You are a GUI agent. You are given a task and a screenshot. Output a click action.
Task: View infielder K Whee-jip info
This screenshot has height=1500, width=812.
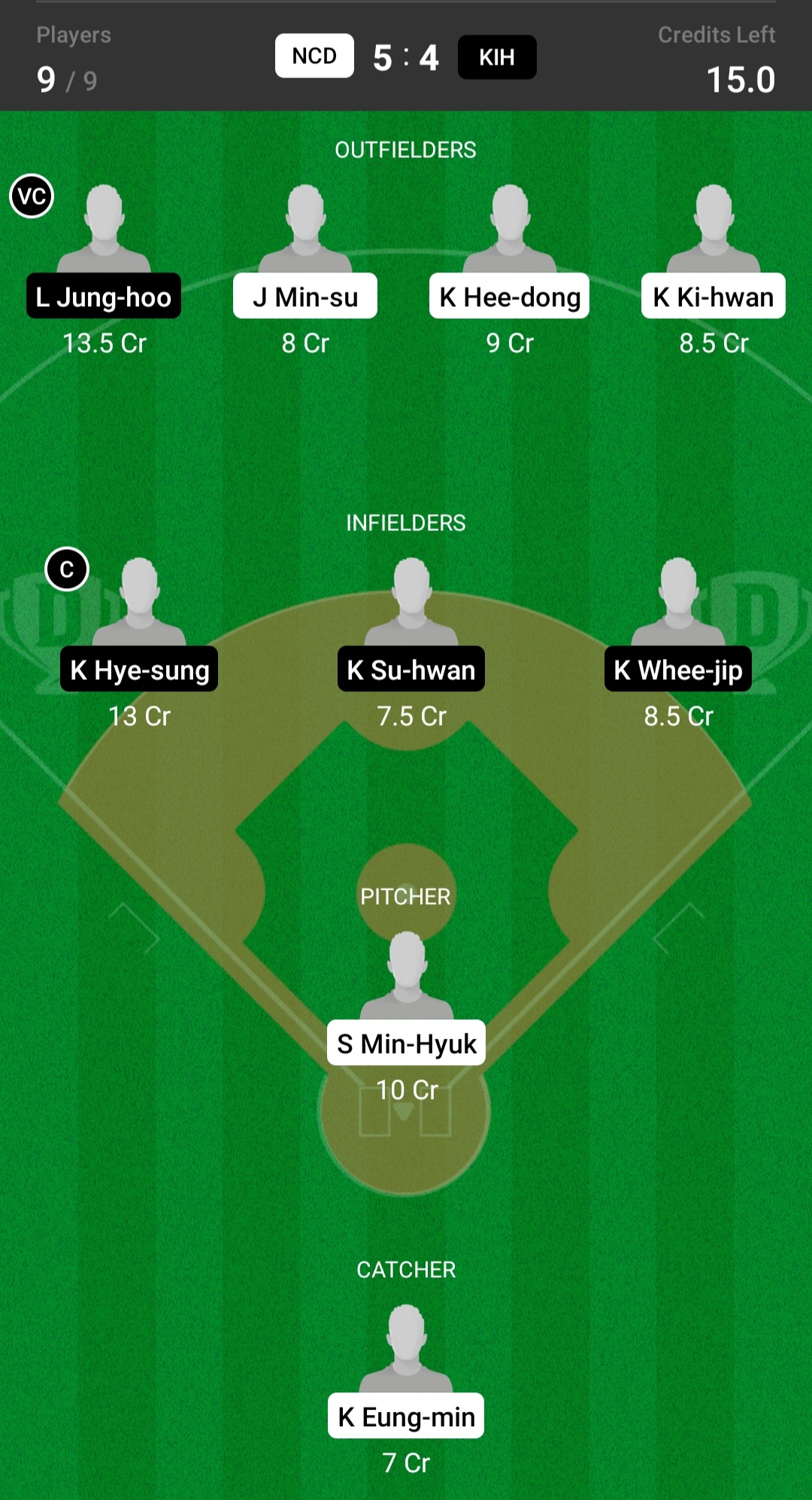tap(677, 669)
